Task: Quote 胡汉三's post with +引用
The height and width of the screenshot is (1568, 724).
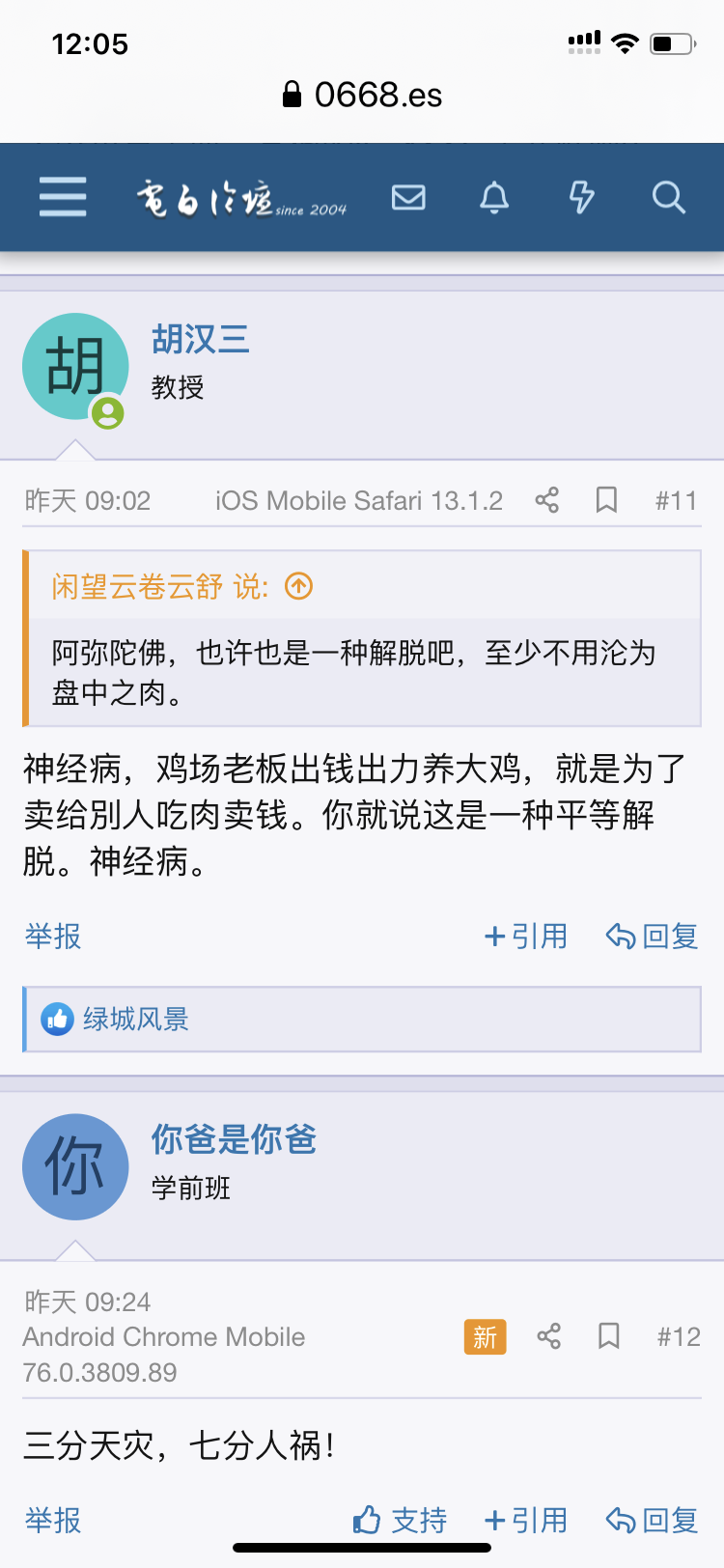Action: (526, 937)
